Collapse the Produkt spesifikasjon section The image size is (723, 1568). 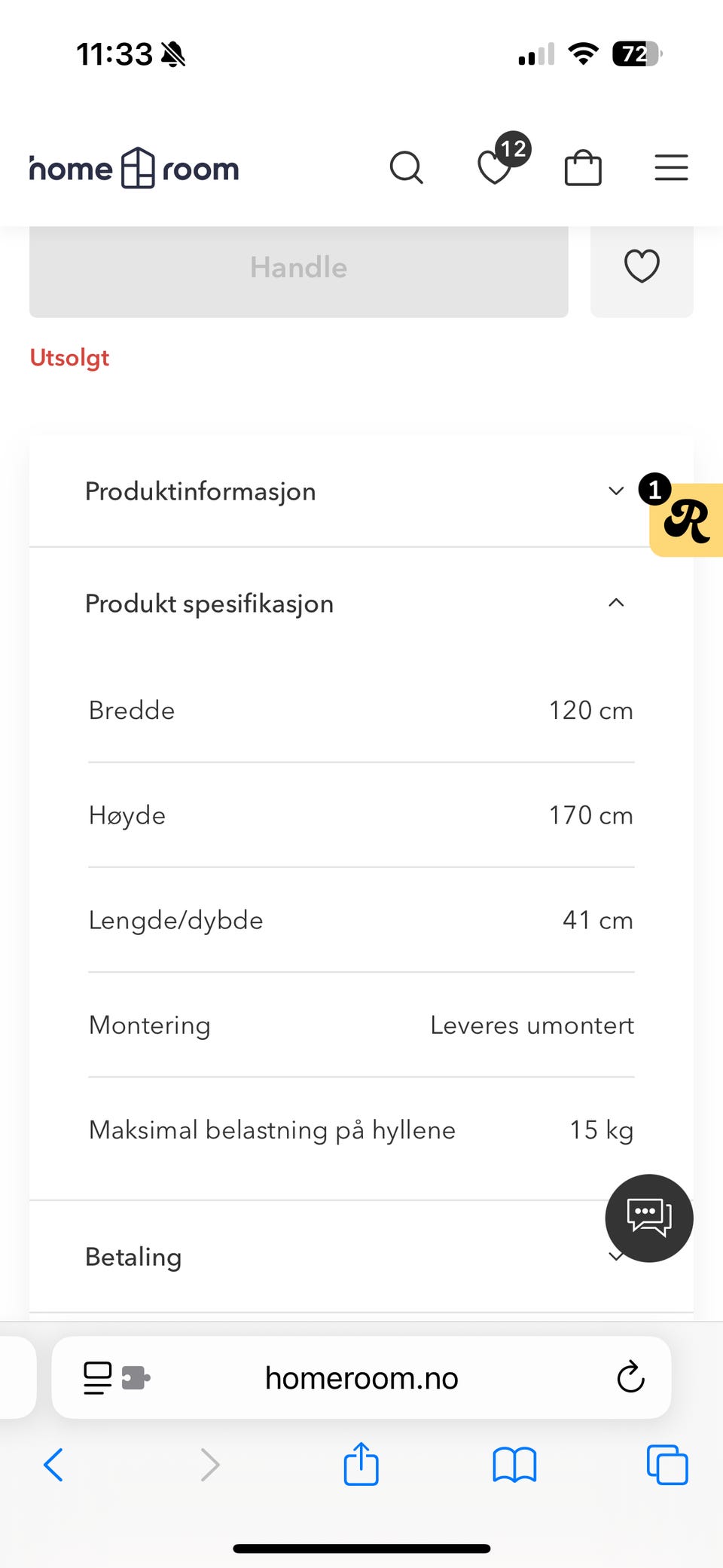360,604
